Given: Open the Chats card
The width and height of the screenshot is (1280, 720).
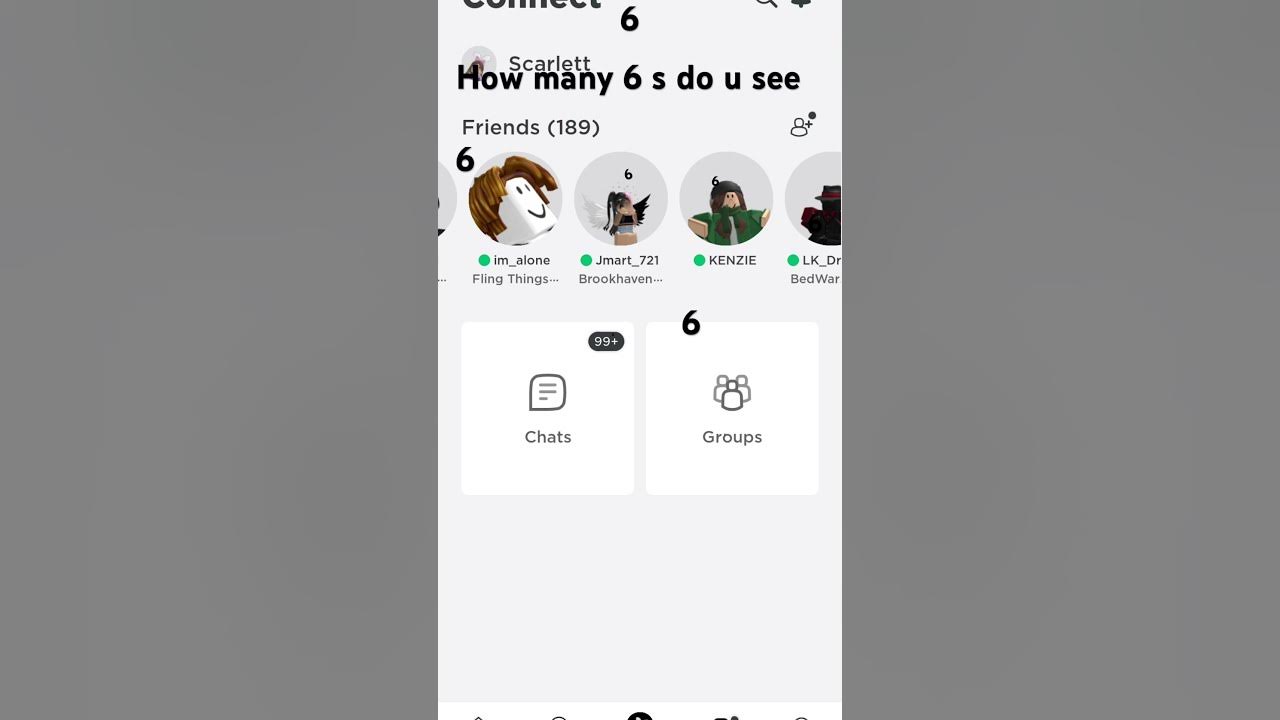Looking at the screenshot, I should [547, 408].
